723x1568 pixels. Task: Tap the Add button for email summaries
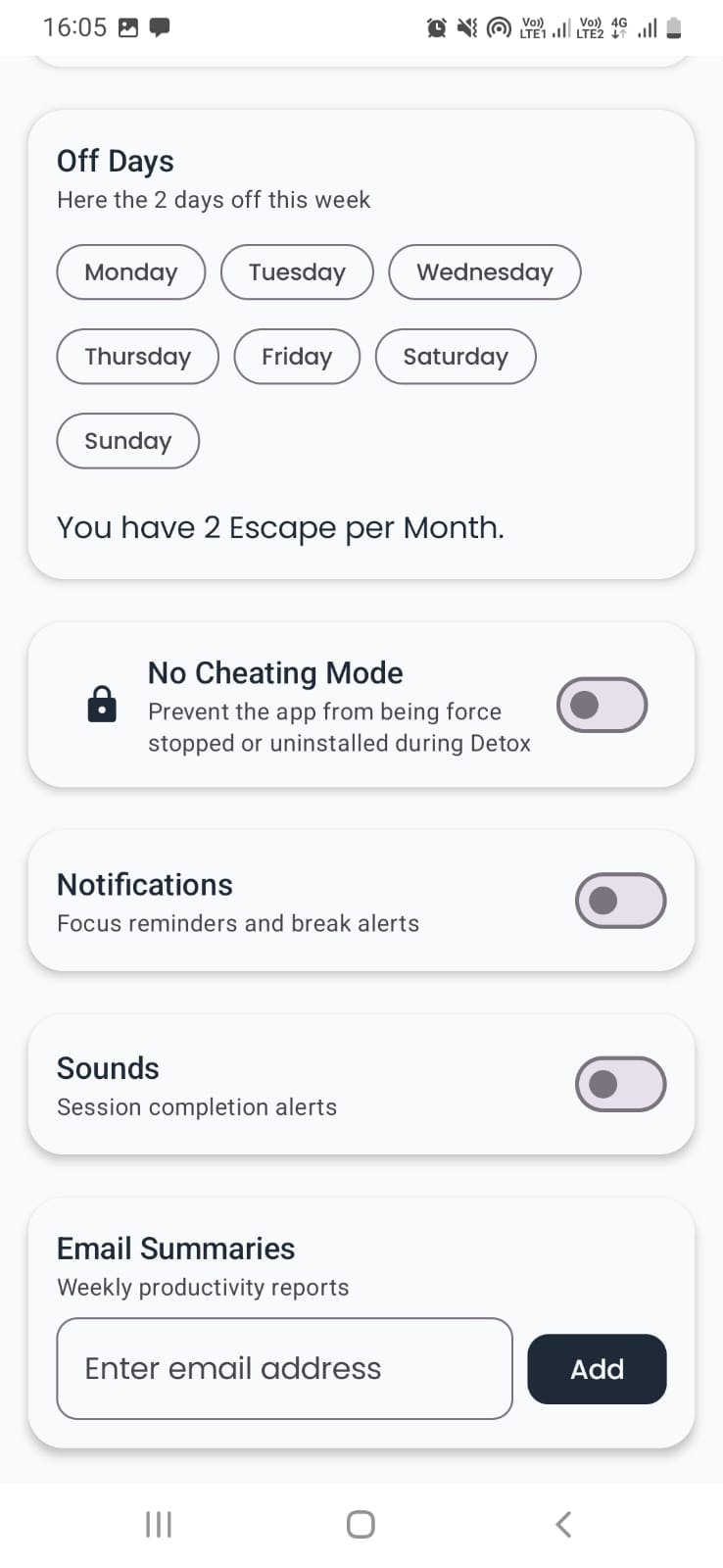click(x=597, y=1368)
